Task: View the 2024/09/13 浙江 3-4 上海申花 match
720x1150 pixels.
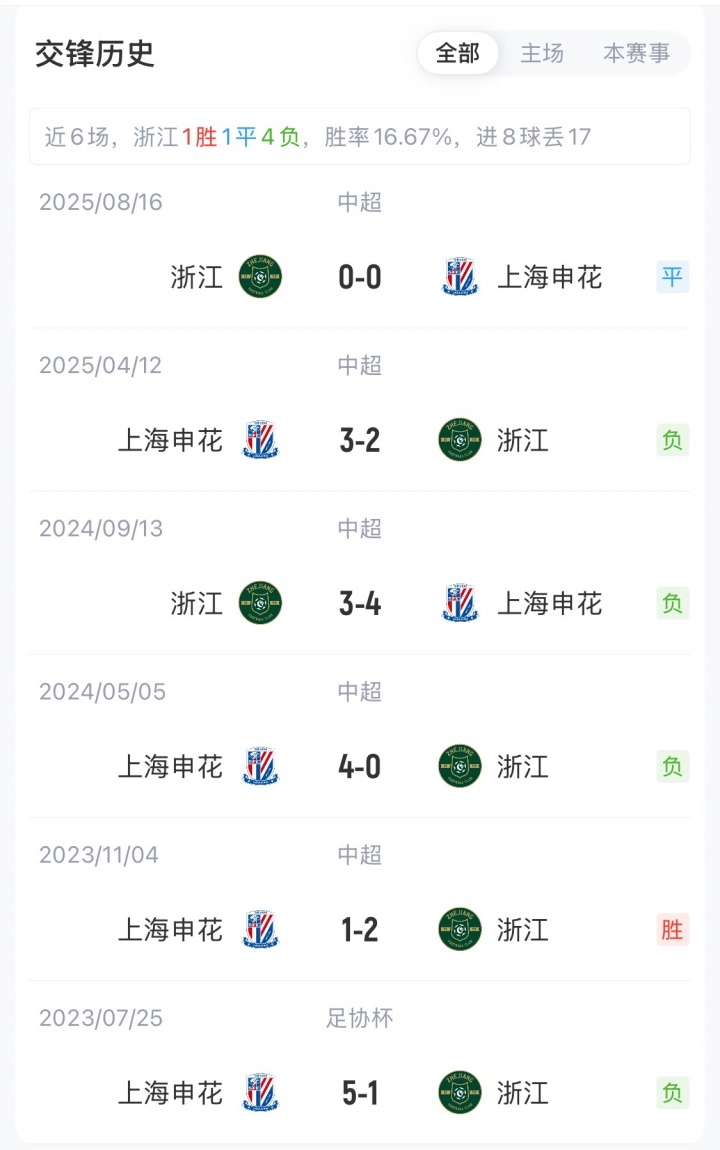Action: pyautogui.click(x=360, y=603)
